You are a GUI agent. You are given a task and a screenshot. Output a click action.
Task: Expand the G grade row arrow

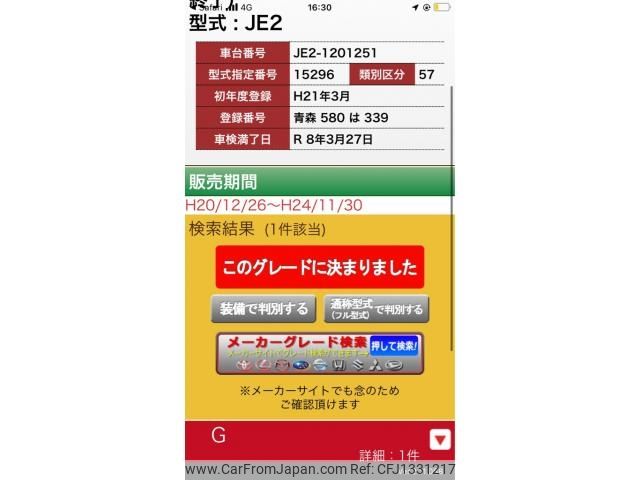click(x=439, y=439)
